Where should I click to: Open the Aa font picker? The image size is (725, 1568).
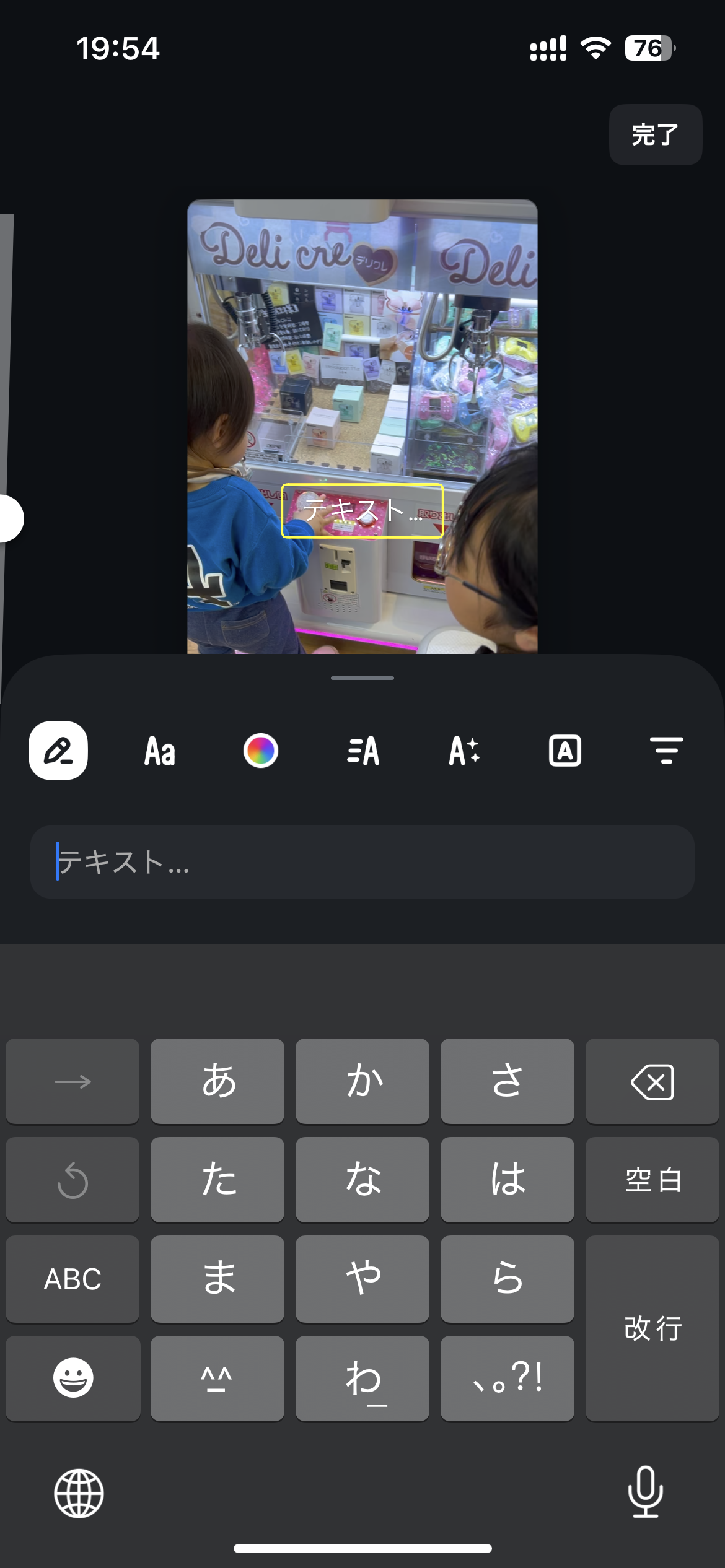click(160, 751)
